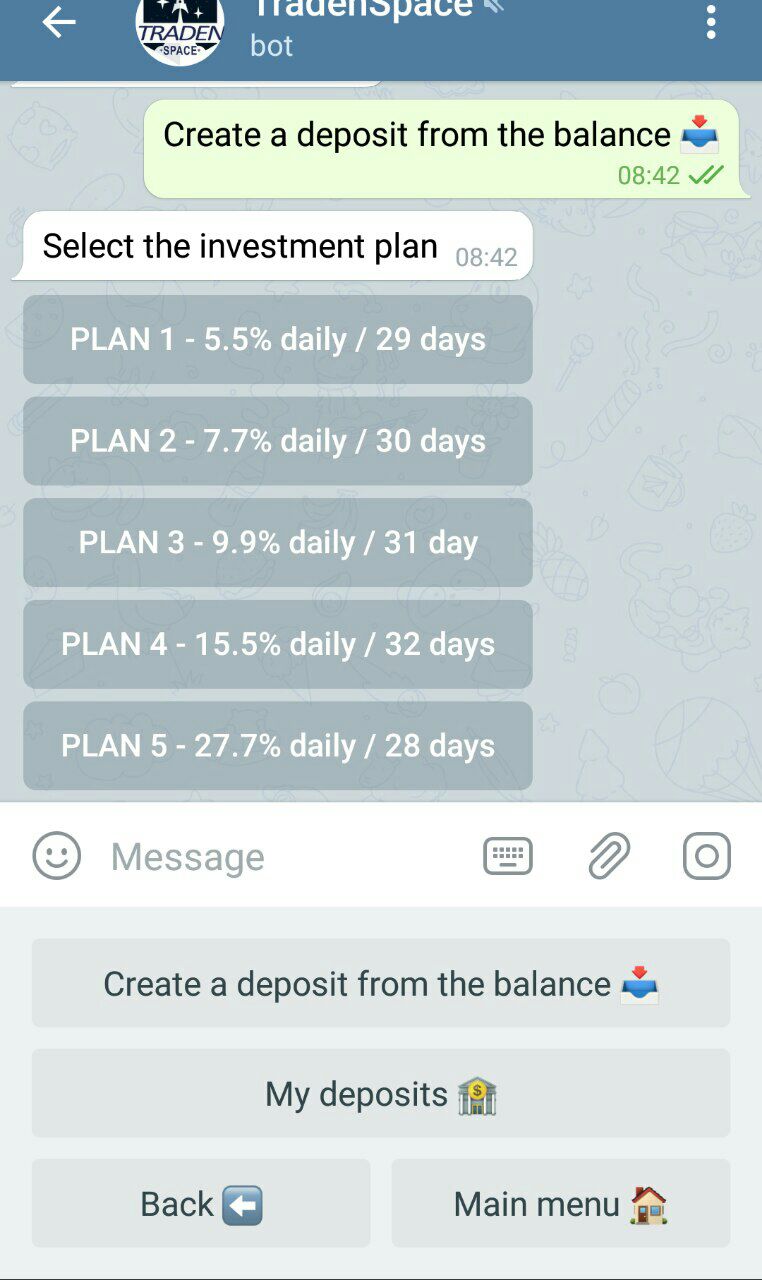Image resolution: width=762 pixels, height=1280 pixels.
Task: Choose PLAN 5 - 27.7% daily
Action: (x=278, y=746)
